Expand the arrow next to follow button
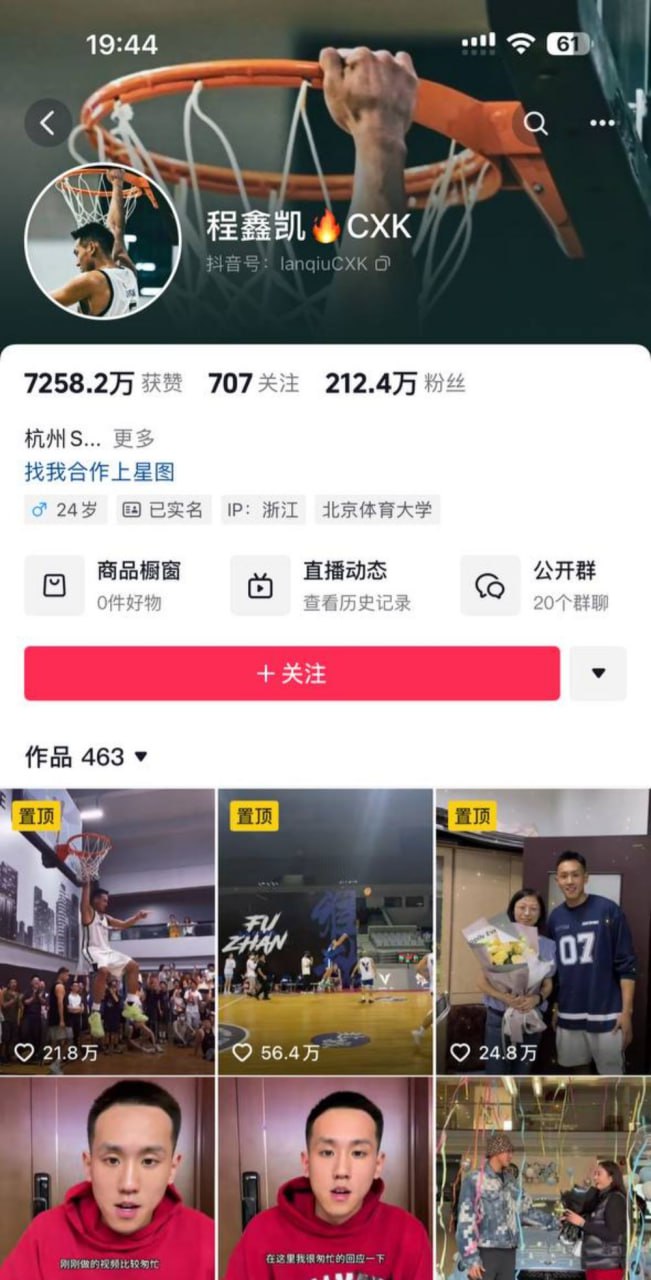This screenshot has height=1280, width=651. click(598, 674)
